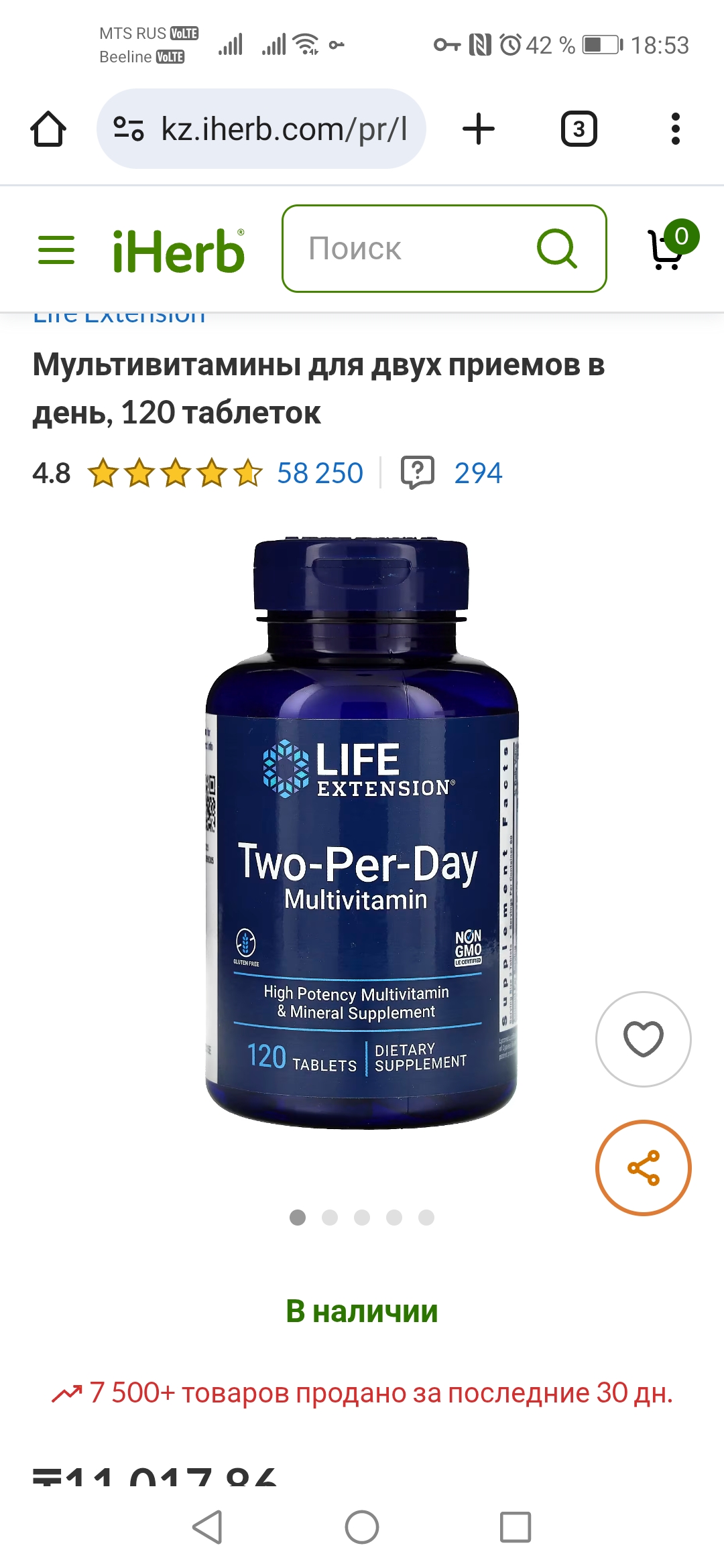Viewport: 724px width, 1568px height.
Task: Go to Chrome home page
Action: click(48, 129)
